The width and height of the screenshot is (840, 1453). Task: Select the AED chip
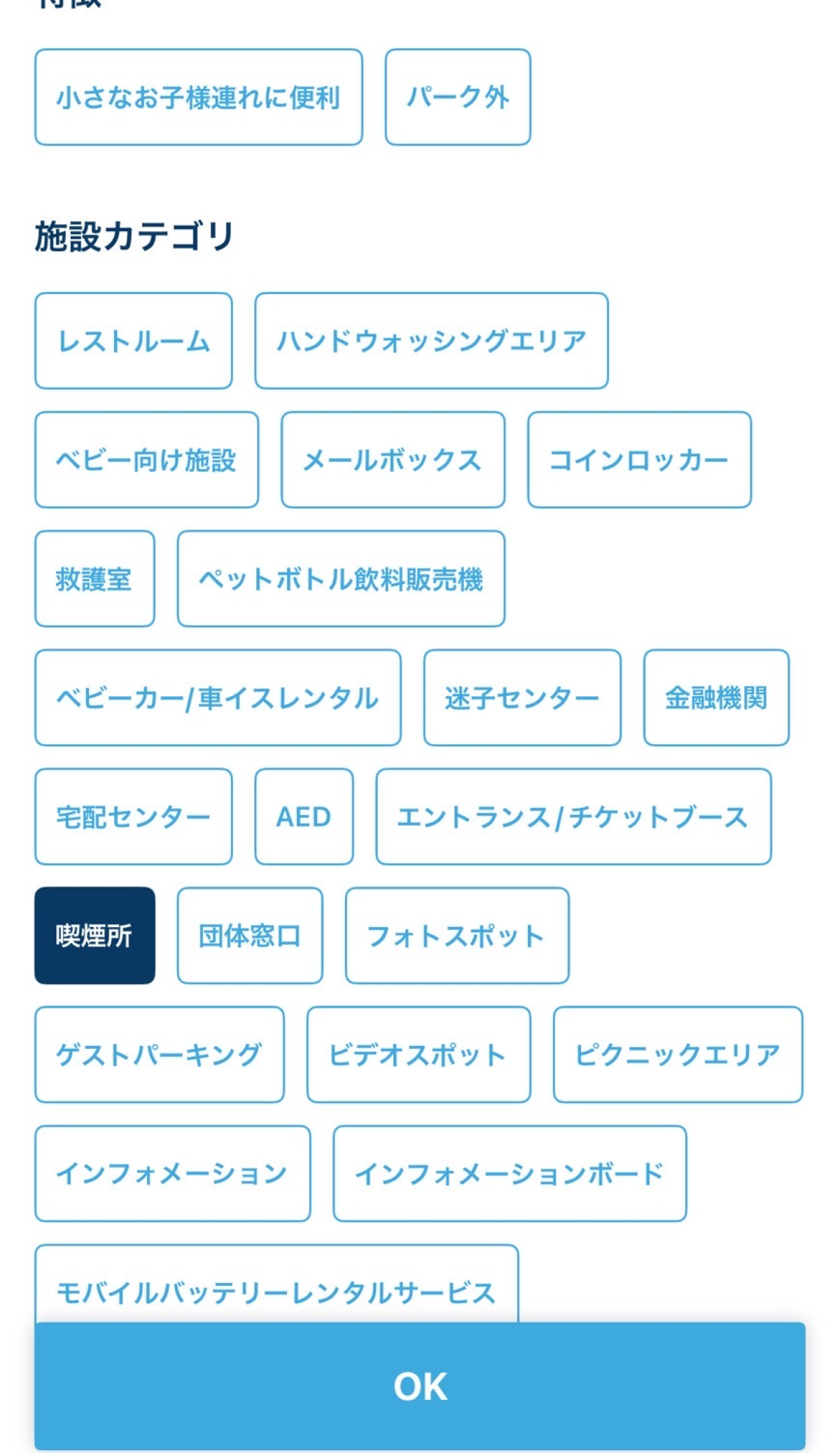(304, 816)
